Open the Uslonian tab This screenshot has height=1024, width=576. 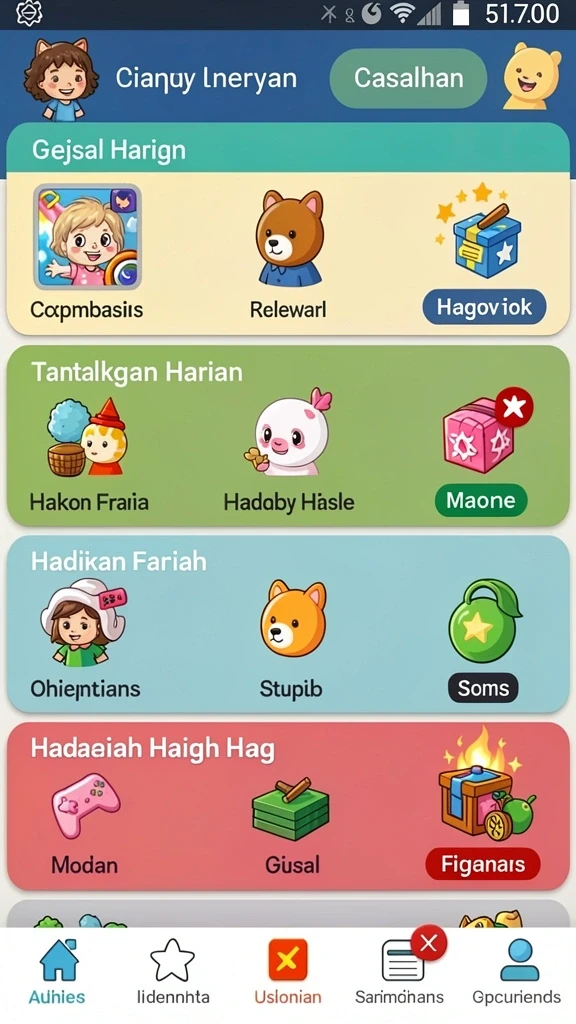tap(288, 972)
